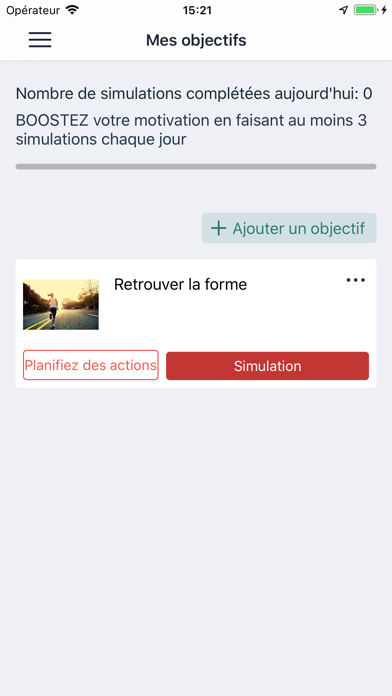This screenshot has height=696, width=392.
Task: Open the hamburger menu
Action: coord(40,40)
